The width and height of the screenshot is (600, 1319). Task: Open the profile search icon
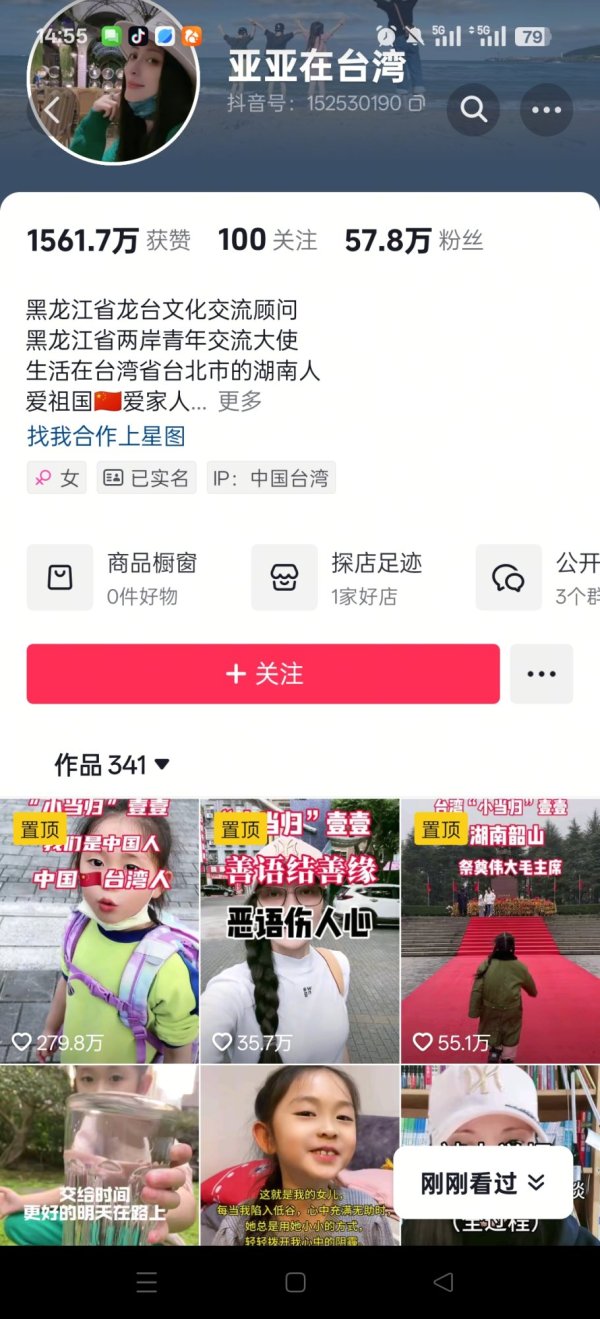click(473, 110)
